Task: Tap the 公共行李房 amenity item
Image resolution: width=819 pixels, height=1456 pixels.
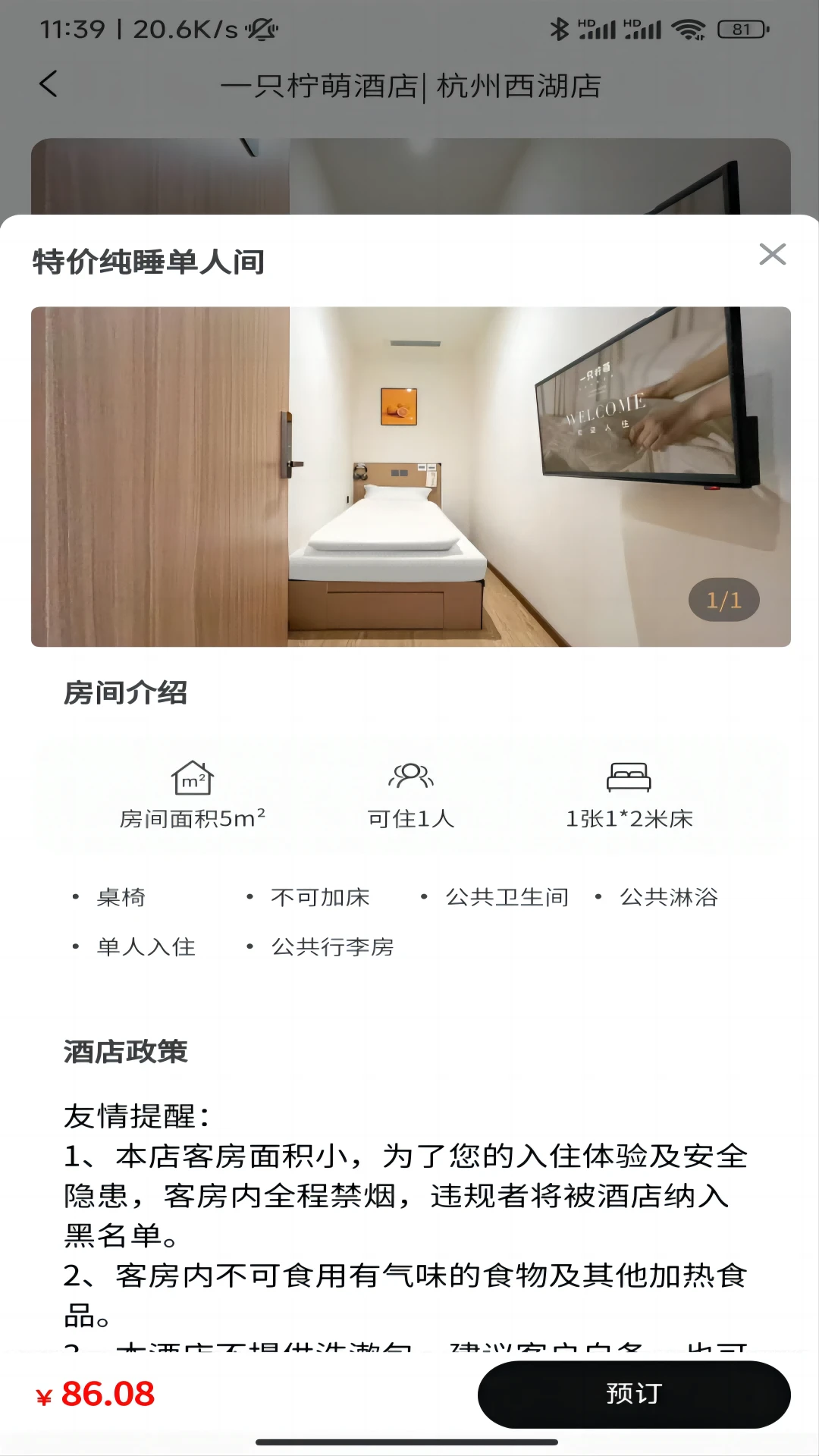Action: pyautogui.click(x=331, y=947)
